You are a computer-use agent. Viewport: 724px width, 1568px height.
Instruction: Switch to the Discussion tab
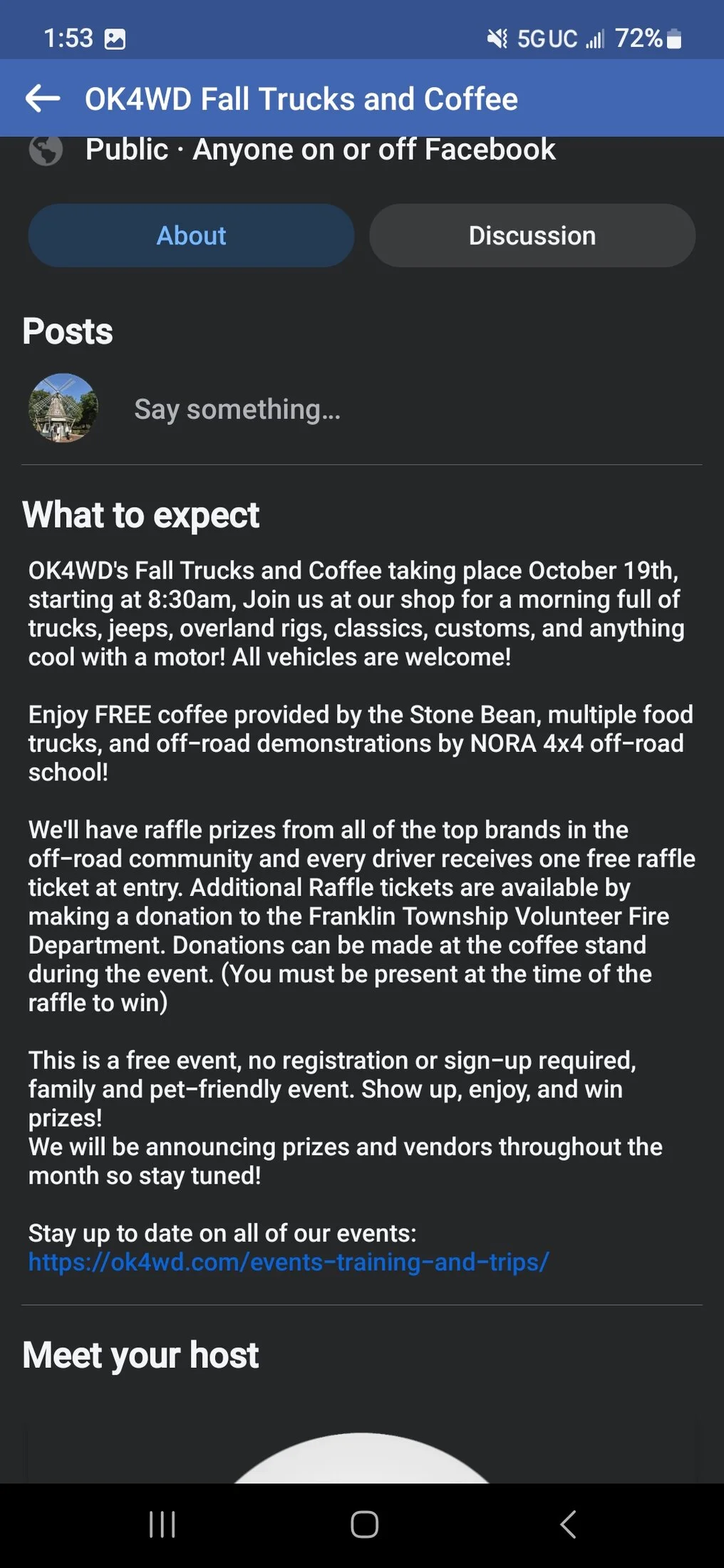532,236
